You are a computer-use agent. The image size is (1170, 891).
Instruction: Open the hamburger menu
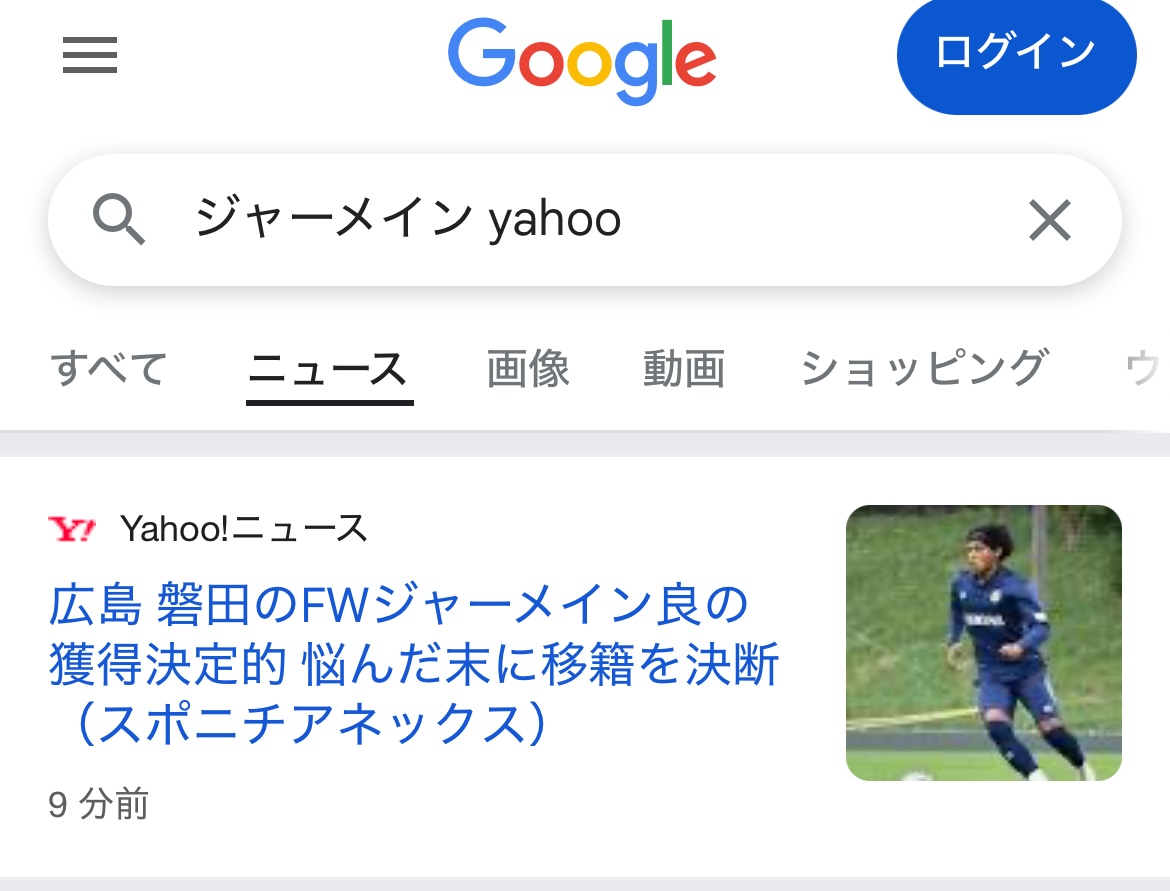tap(90, 55)
